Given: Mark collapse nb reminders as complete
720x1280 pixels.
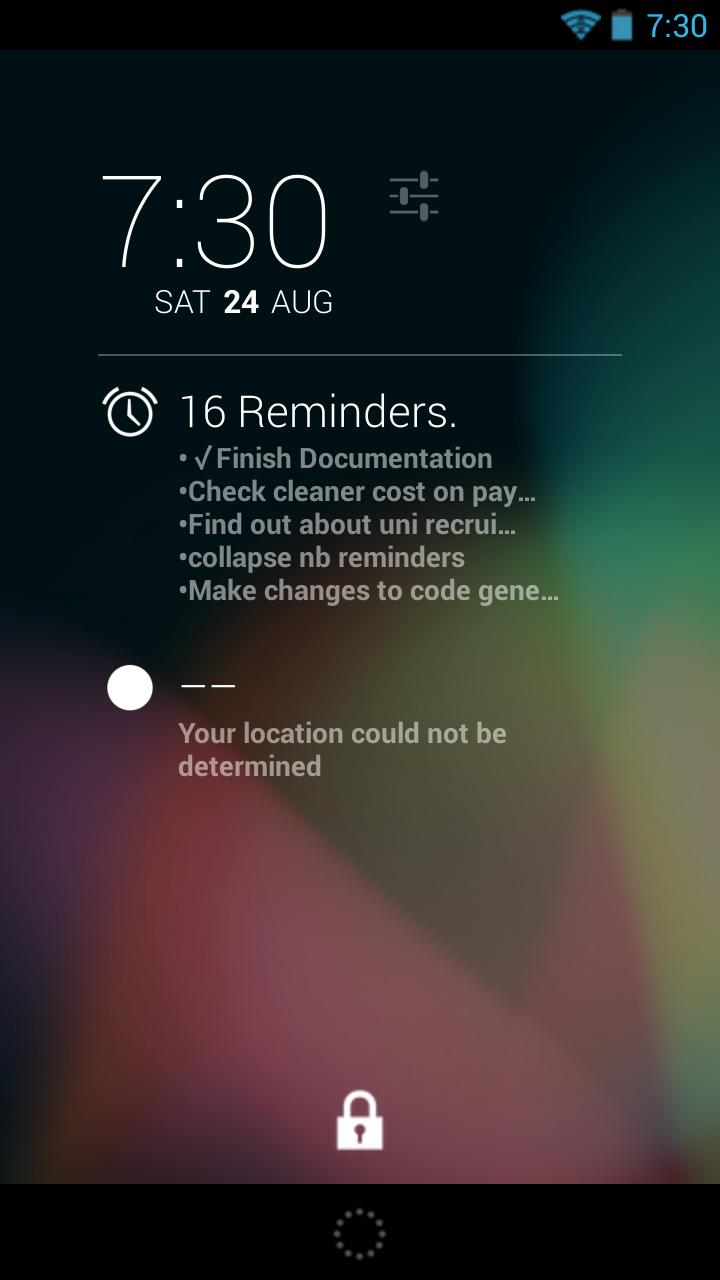Looking at the screenshot, I should (x=320, y=557).
